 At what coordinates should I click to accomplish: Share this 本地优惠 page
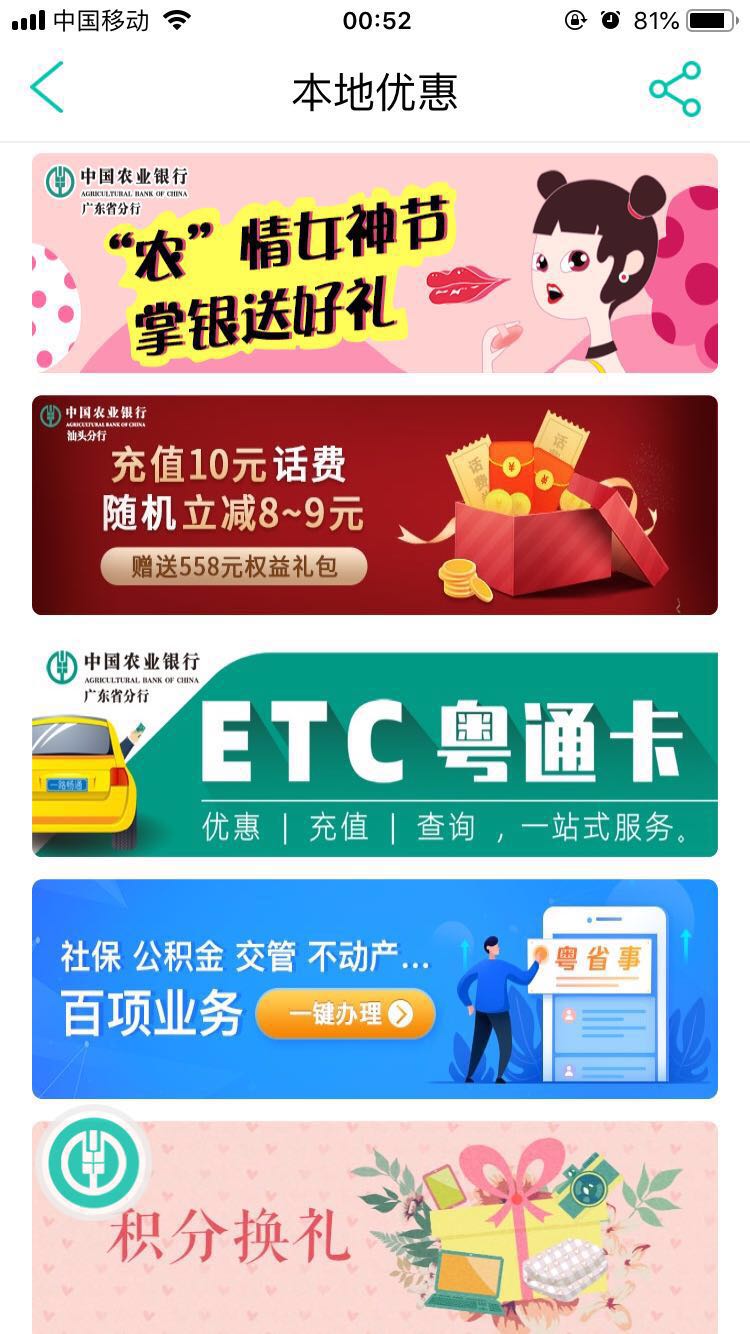[x=675, y=89]
